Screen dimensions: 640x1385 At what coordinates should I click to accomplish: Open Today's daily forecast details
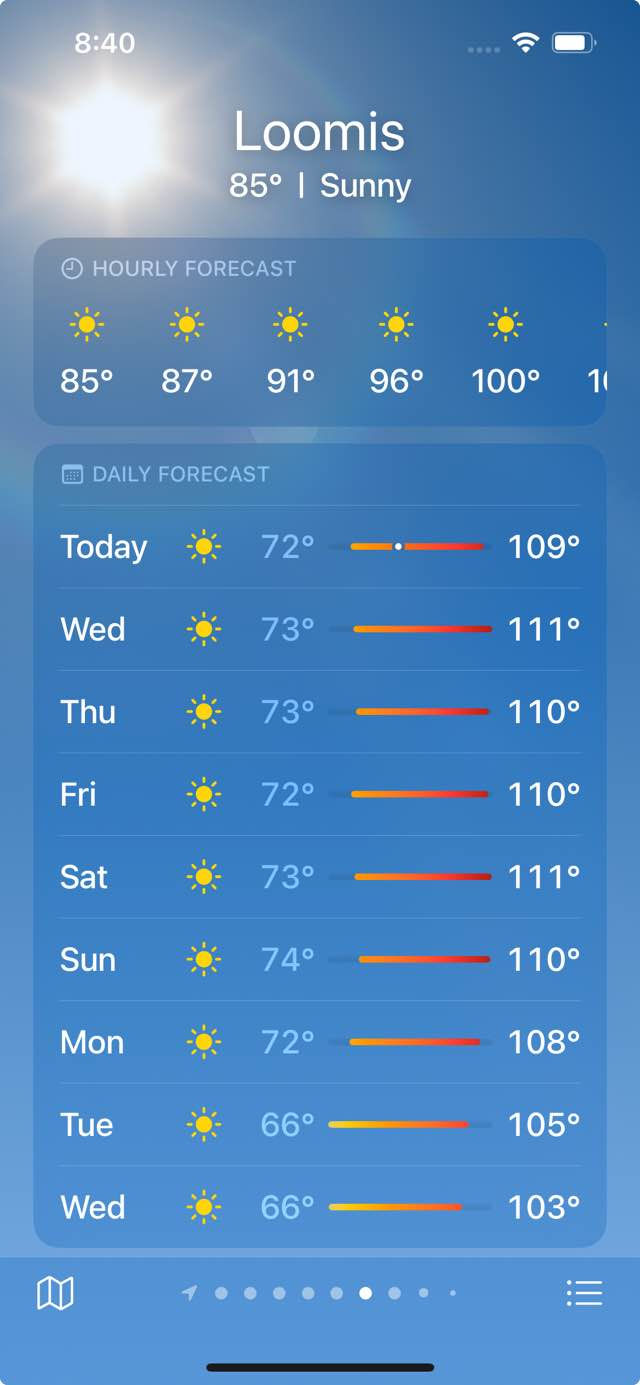click(320, 547)
